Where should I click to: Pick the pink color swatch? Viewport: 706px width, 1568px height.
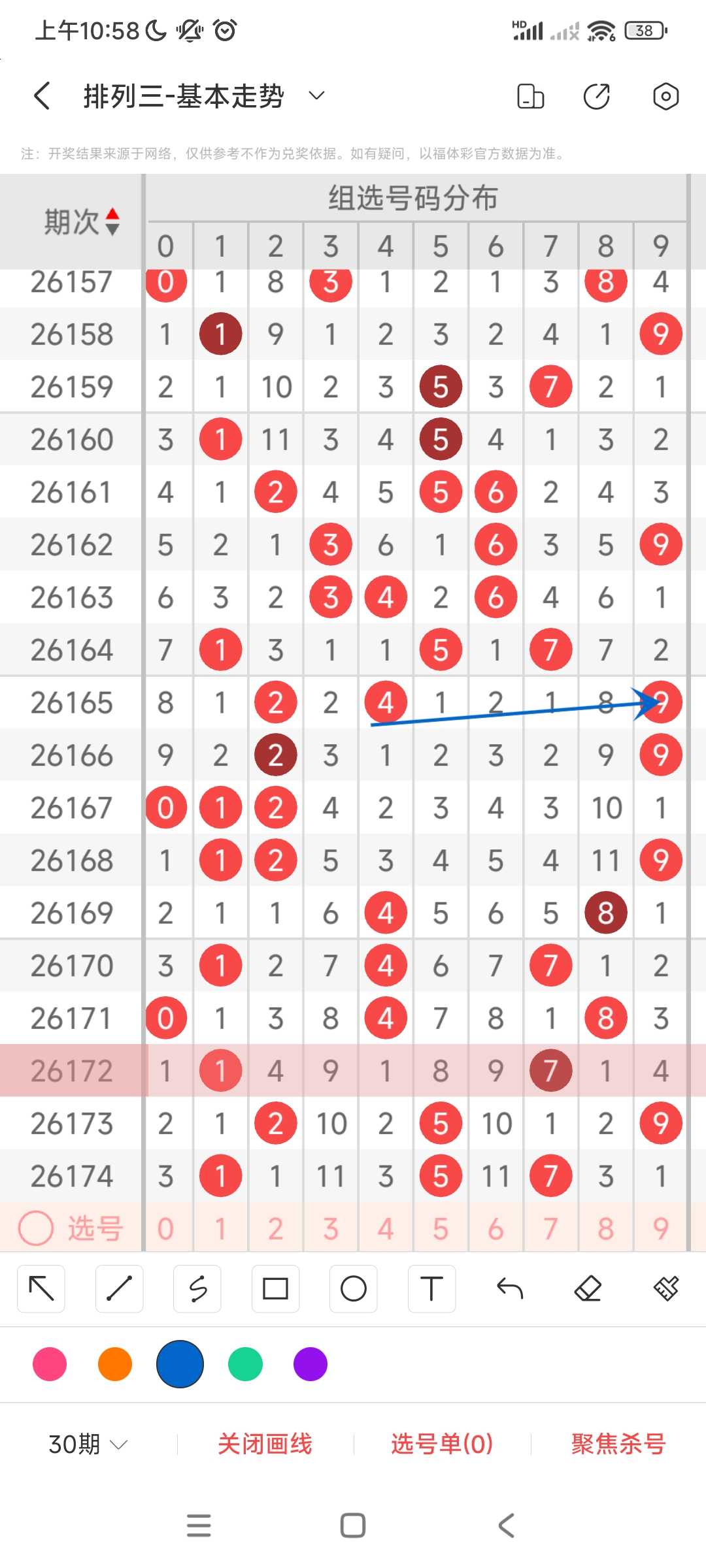[x=50, y=1364]
